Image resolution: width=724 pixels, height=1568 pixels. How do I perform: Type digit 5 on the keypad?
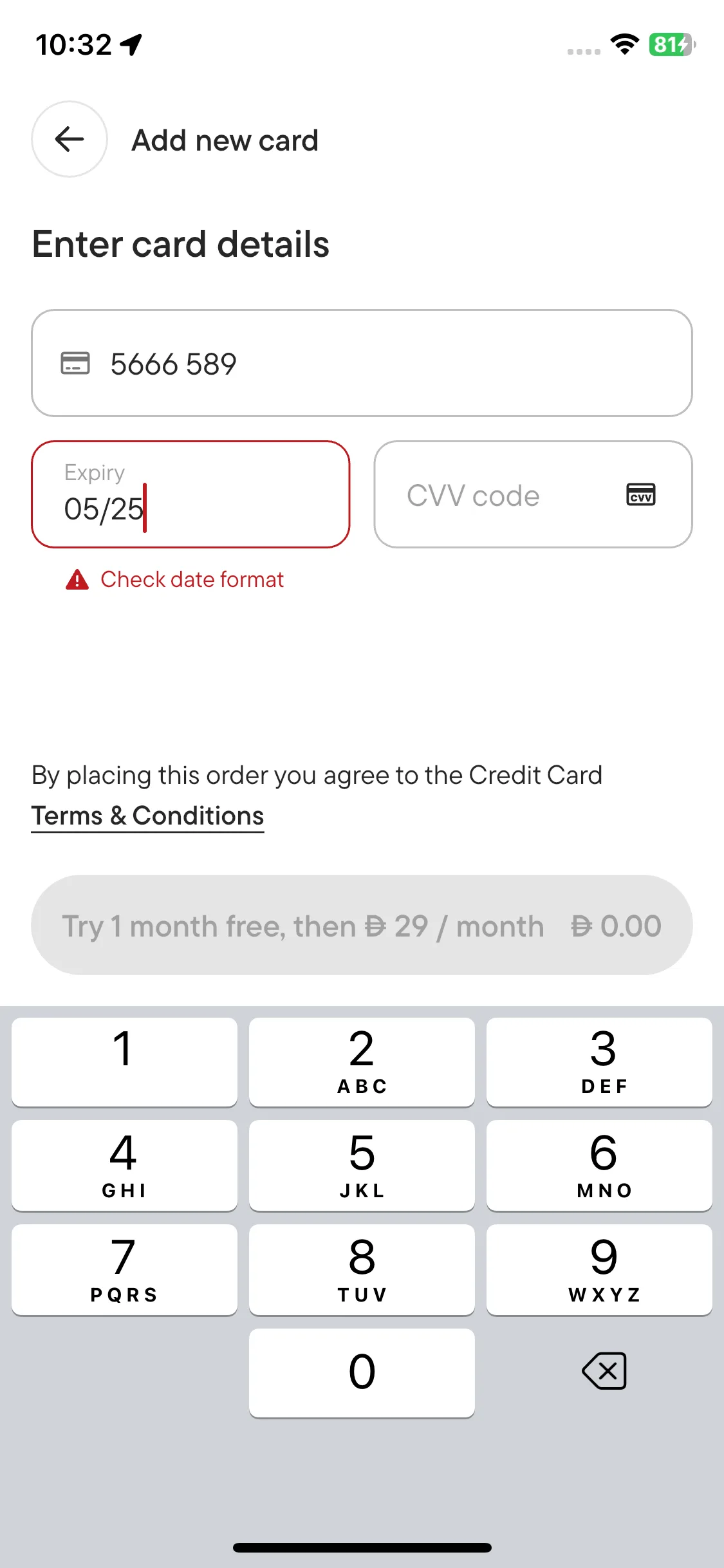click(362, 1165)
